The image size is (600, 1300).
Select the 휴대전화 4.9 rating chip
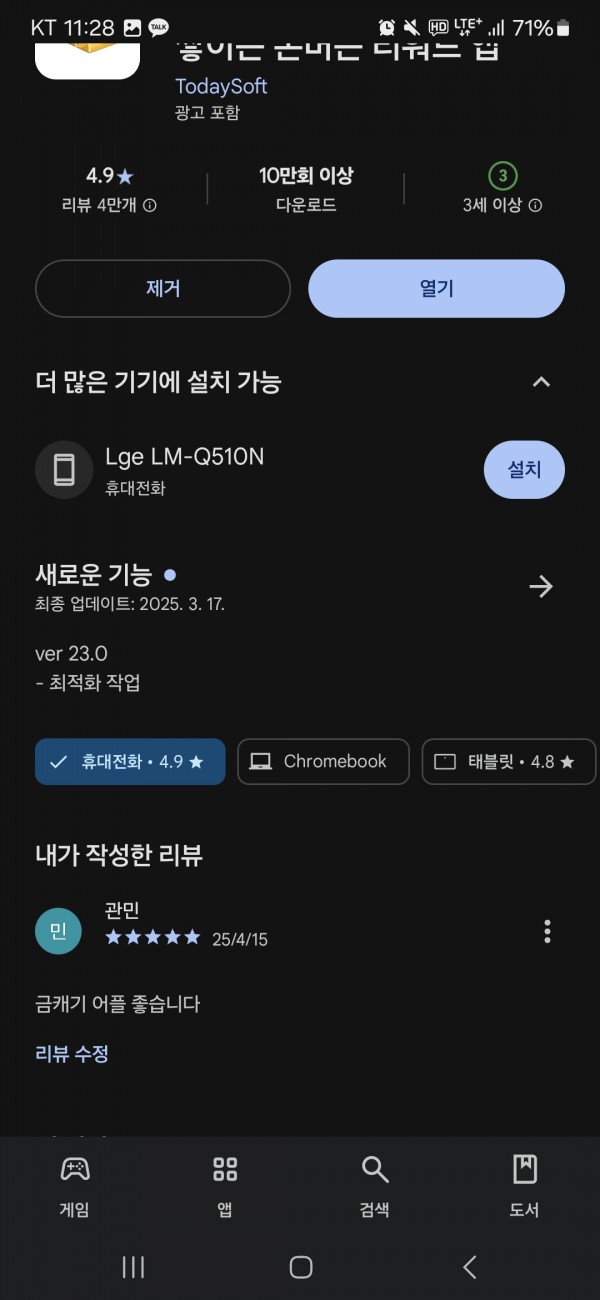click(130, 762)
